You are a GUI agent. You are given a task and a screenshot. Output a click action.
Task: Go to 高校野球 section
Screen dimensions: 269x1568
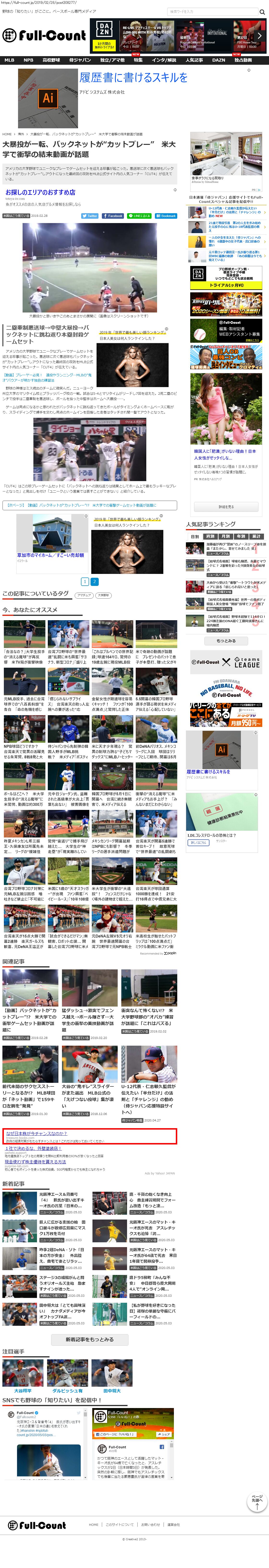click(51, 60)
